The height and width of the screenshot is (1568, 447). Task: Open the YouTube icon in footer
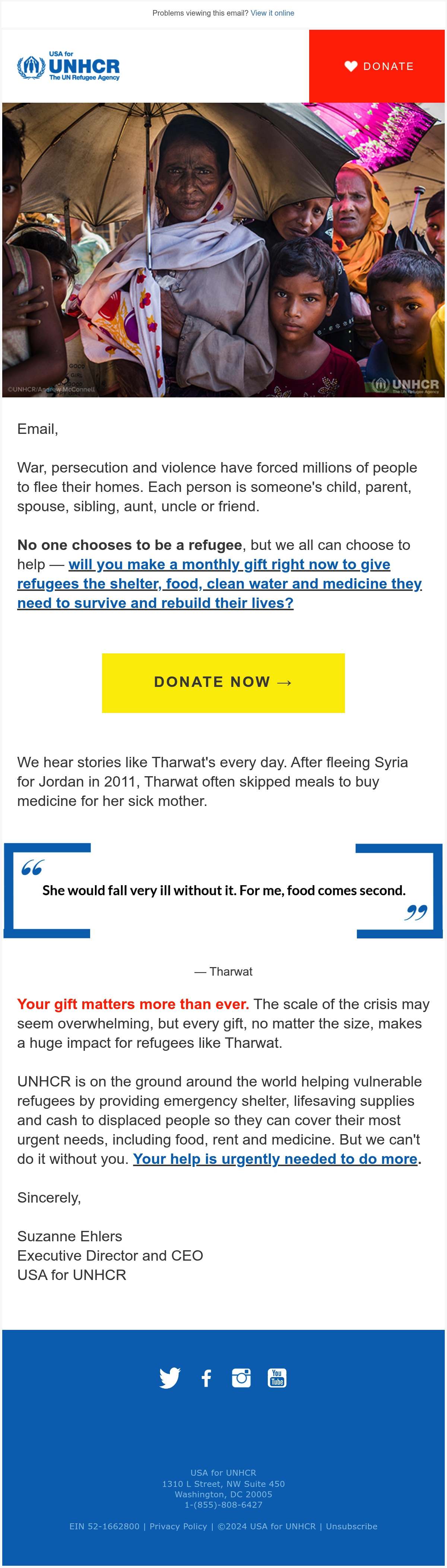(277, 1377)
